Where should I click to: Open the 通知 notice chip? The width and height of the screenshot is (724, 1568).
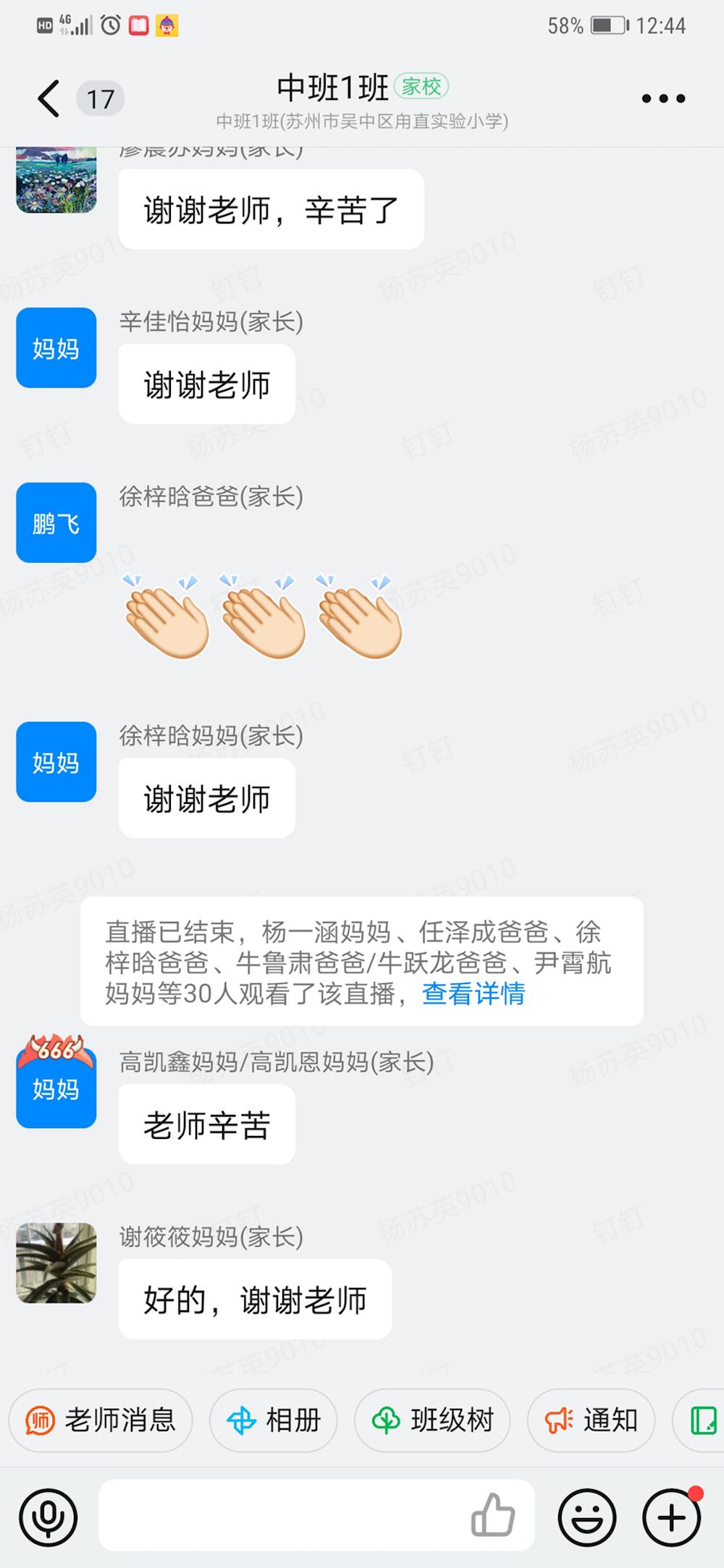[591, 1420]
